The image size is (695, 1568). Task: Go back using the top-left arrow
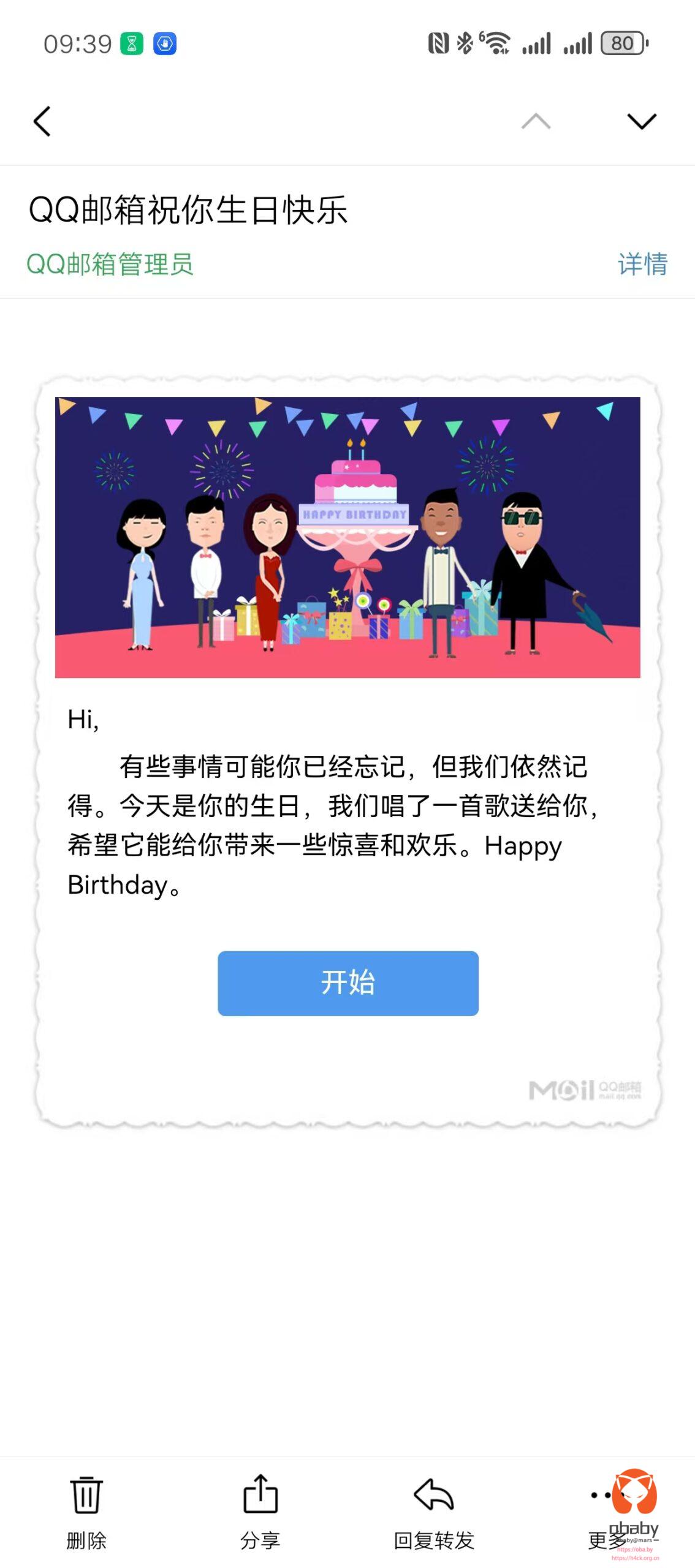[42, 121]
